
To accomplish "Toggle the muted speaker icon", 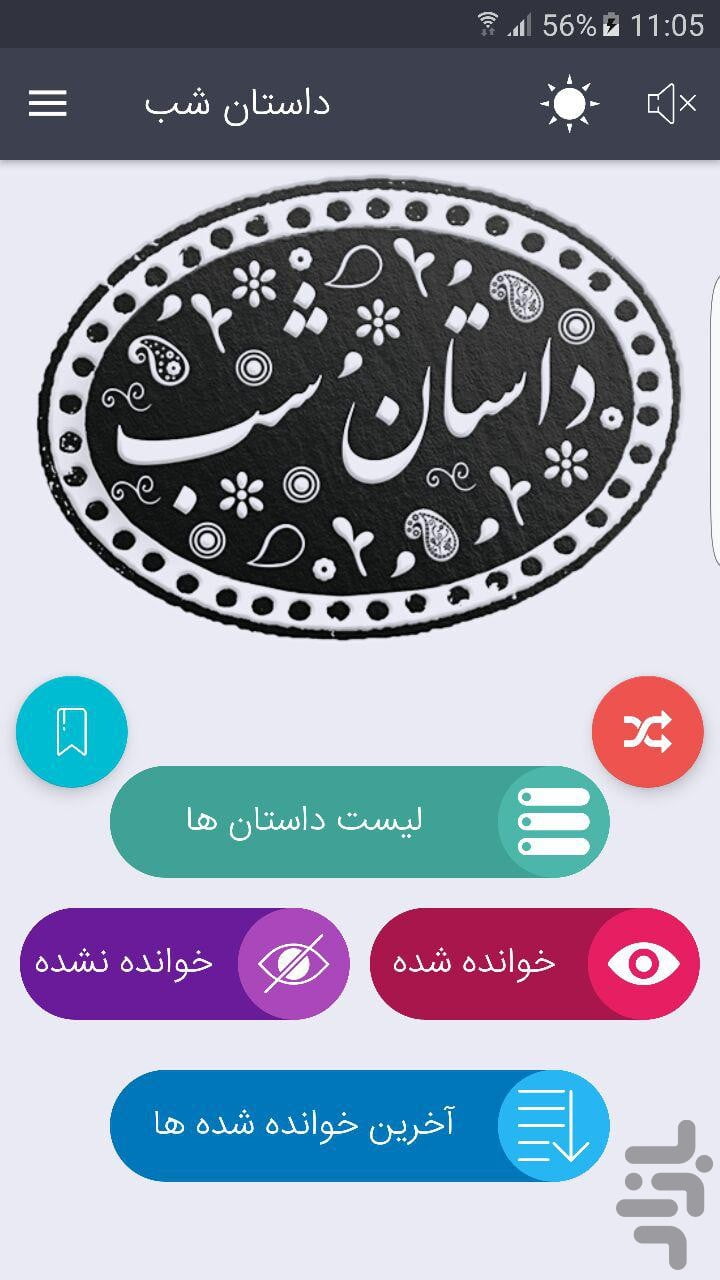I will (x=672, y=103).
